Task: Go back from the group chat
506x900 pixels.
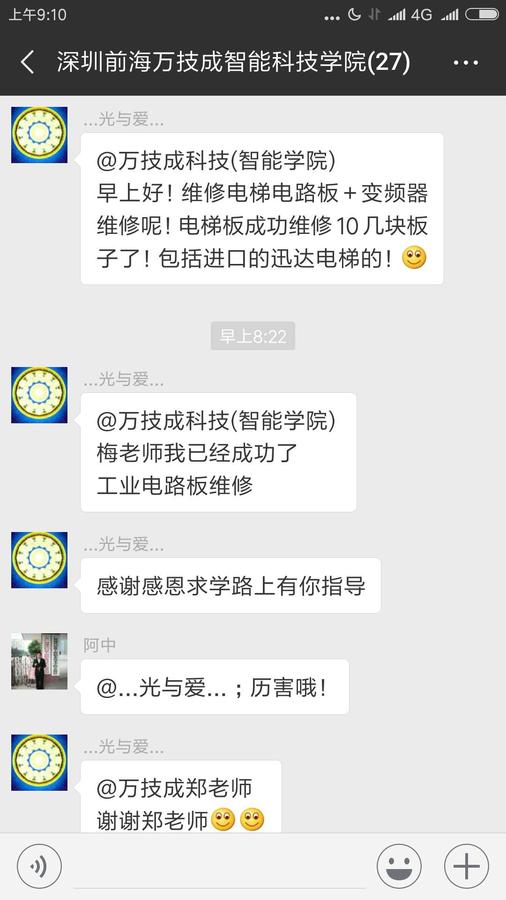Action: 27,62
